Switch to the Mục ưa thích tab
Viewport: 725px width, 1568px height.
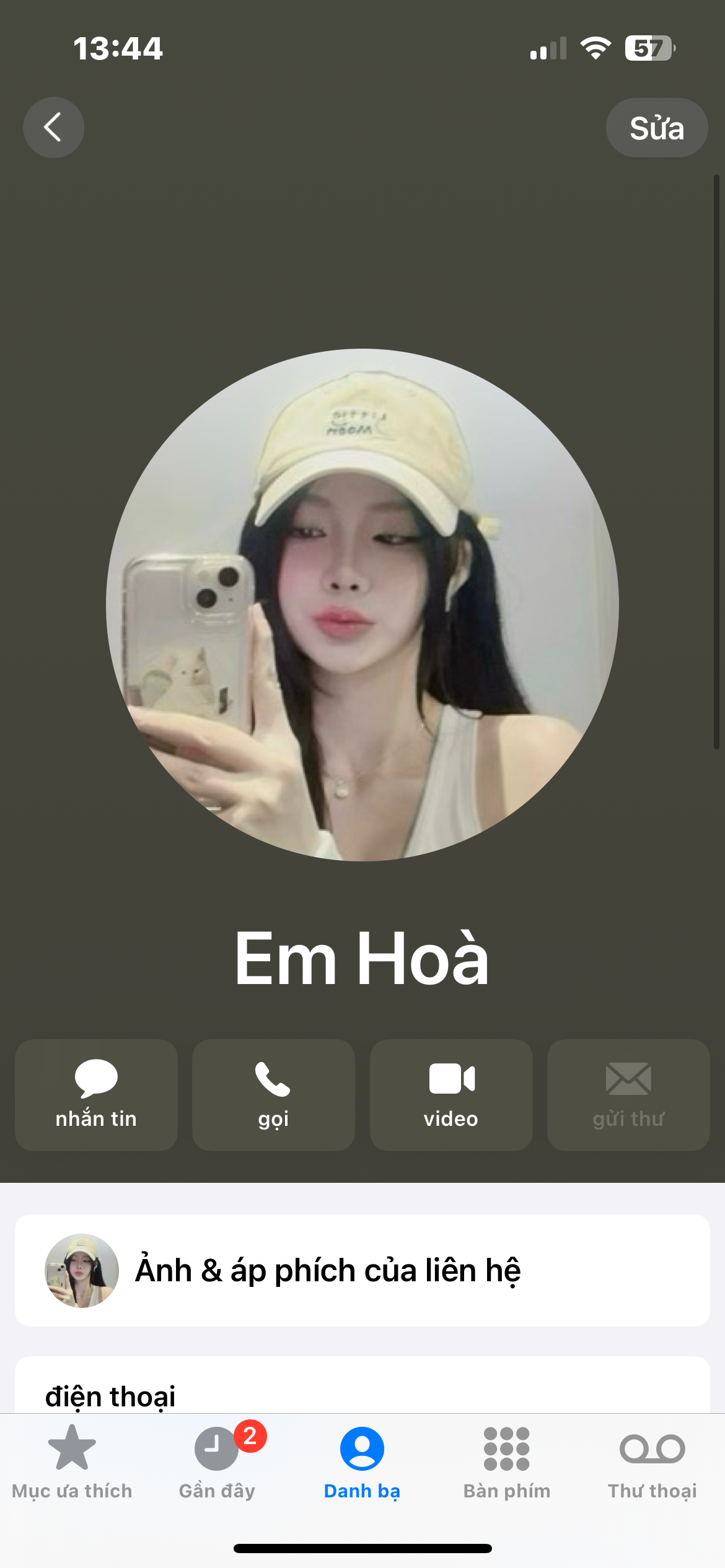pyautogui.click(x=72, y=1461)
